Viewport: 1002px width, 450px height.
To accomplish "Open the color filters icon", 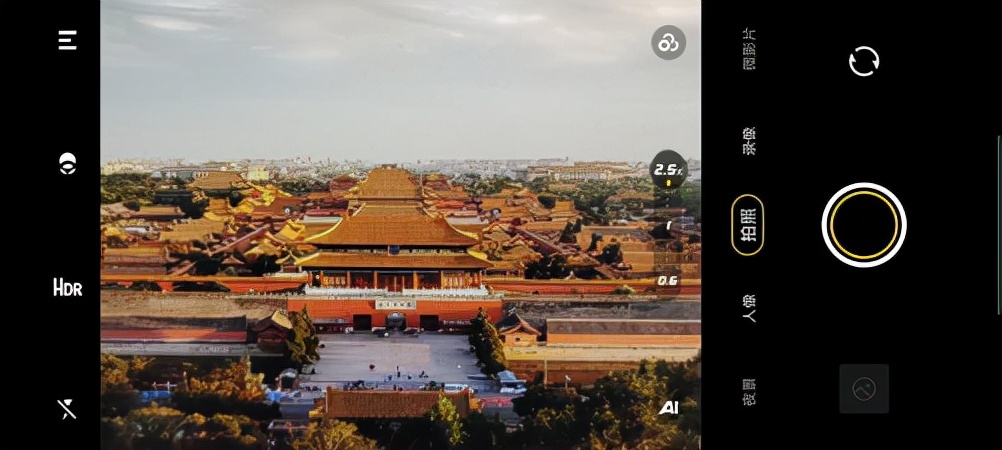I will (x=668, y=43).
